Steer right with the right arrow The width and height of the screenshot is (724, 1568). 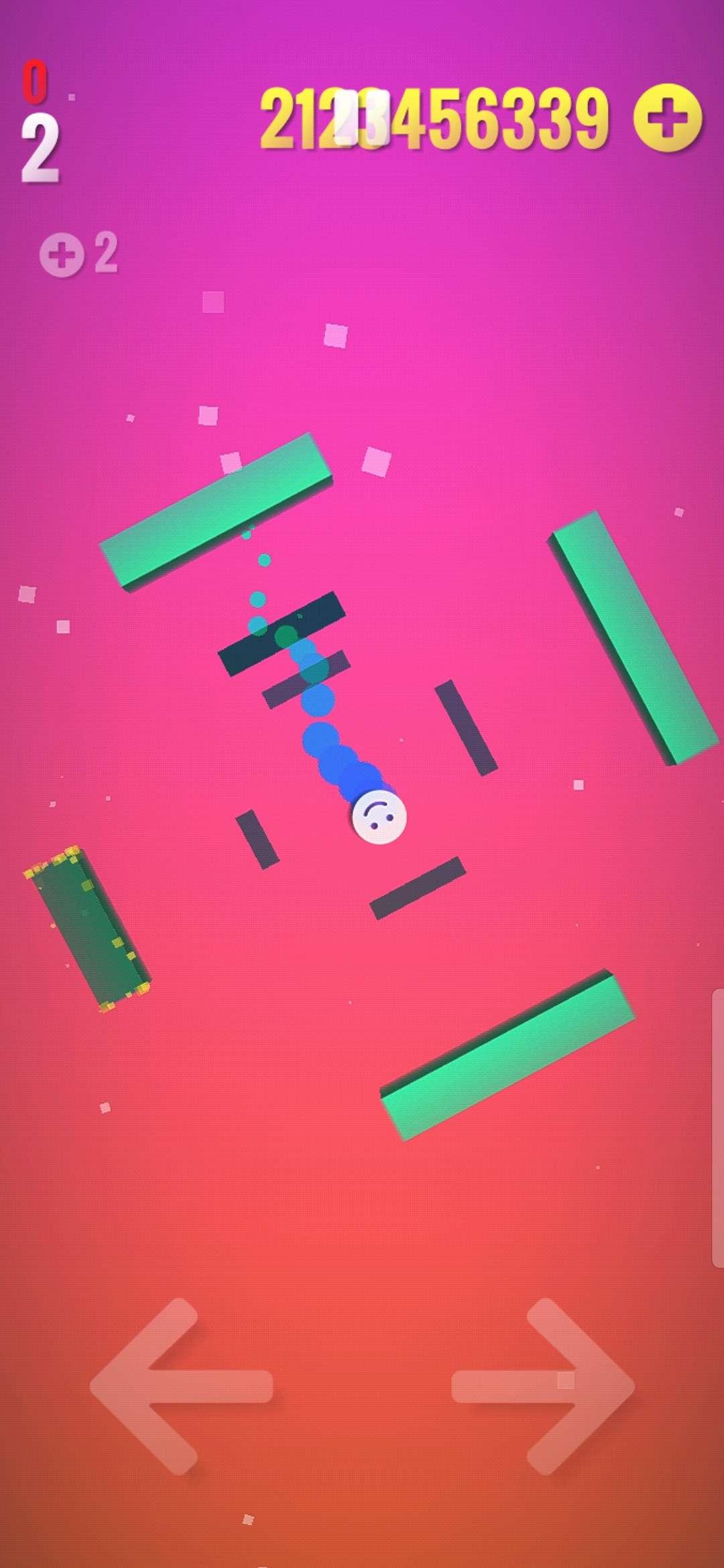coord(544,1387)
